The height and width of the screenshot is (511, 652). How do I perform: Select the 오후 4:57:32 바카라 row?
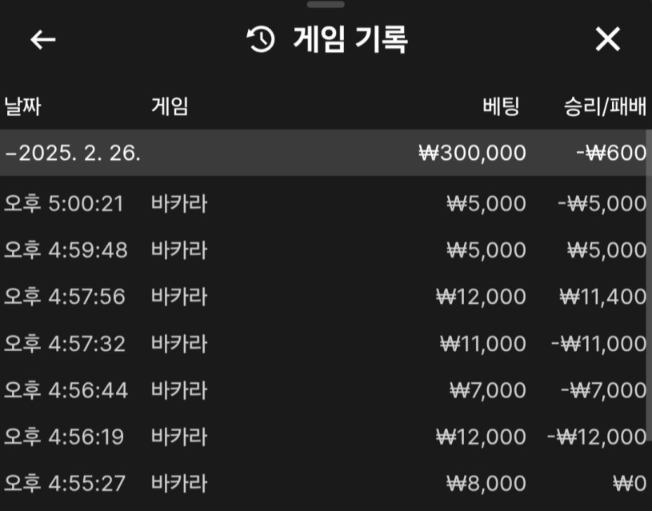coord(325,343)
